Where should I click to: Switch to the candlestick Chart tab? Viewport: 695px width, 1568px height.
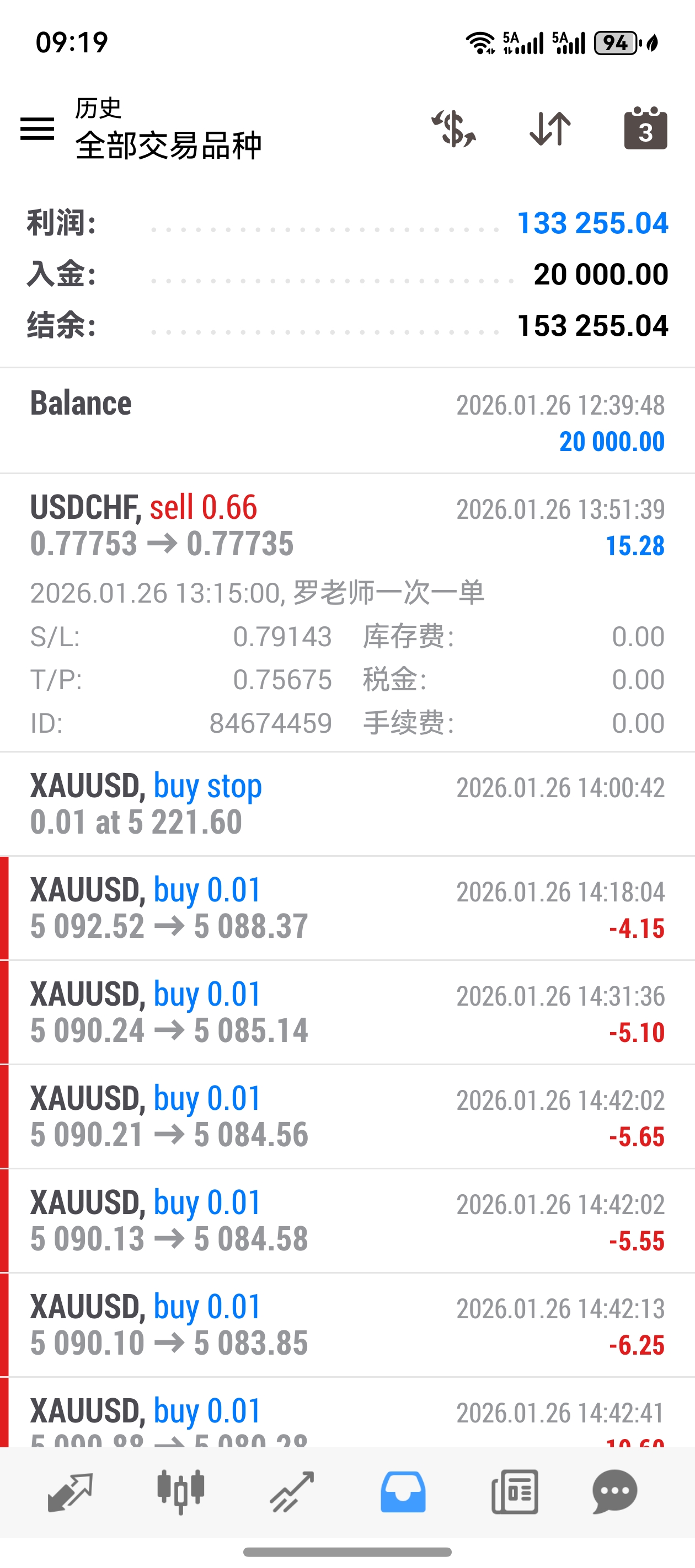181,1492
